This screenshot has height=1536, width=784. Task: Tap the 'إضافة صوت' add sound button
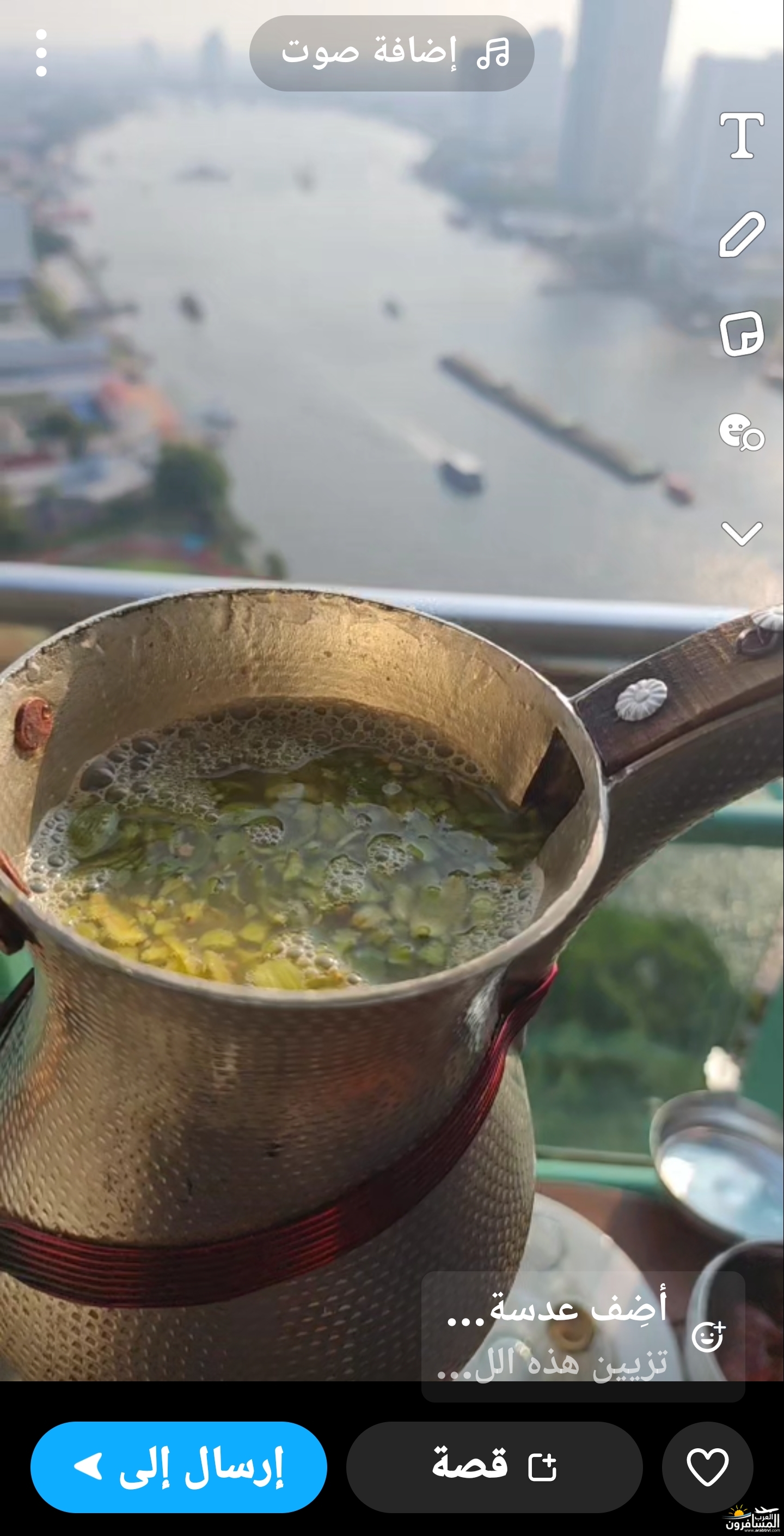(x=391, y=54)
